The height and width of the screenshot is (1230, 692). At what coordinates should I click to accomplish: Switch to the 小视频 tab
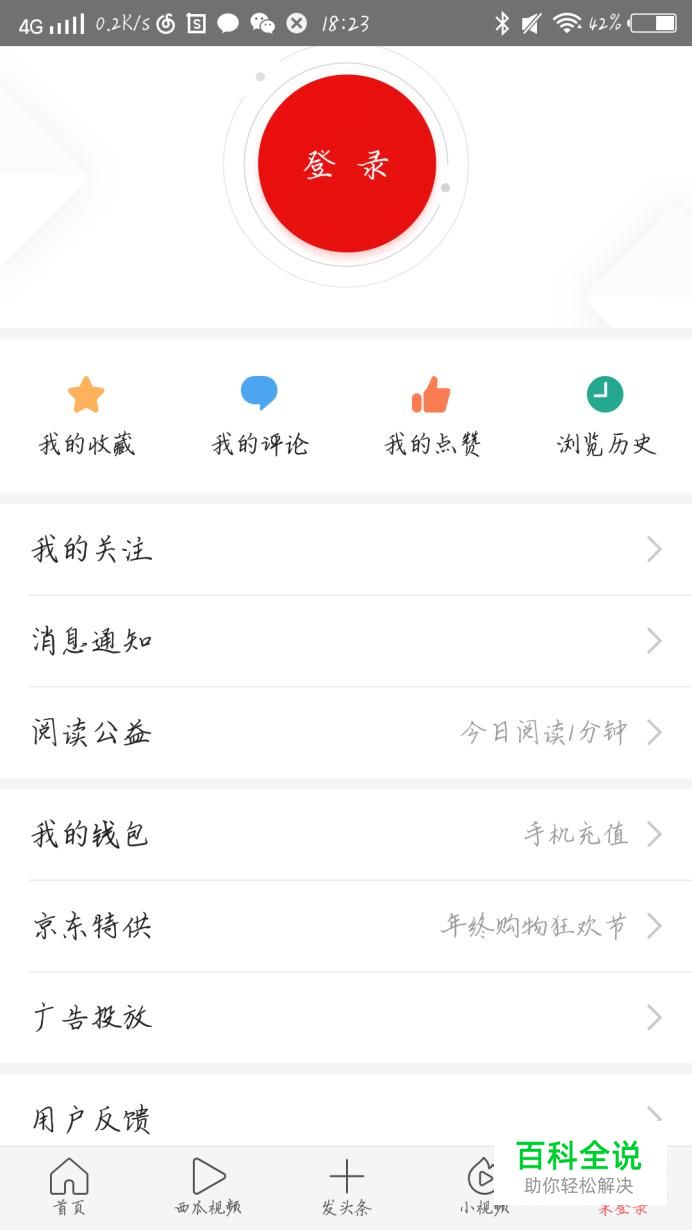[480, 1187]
